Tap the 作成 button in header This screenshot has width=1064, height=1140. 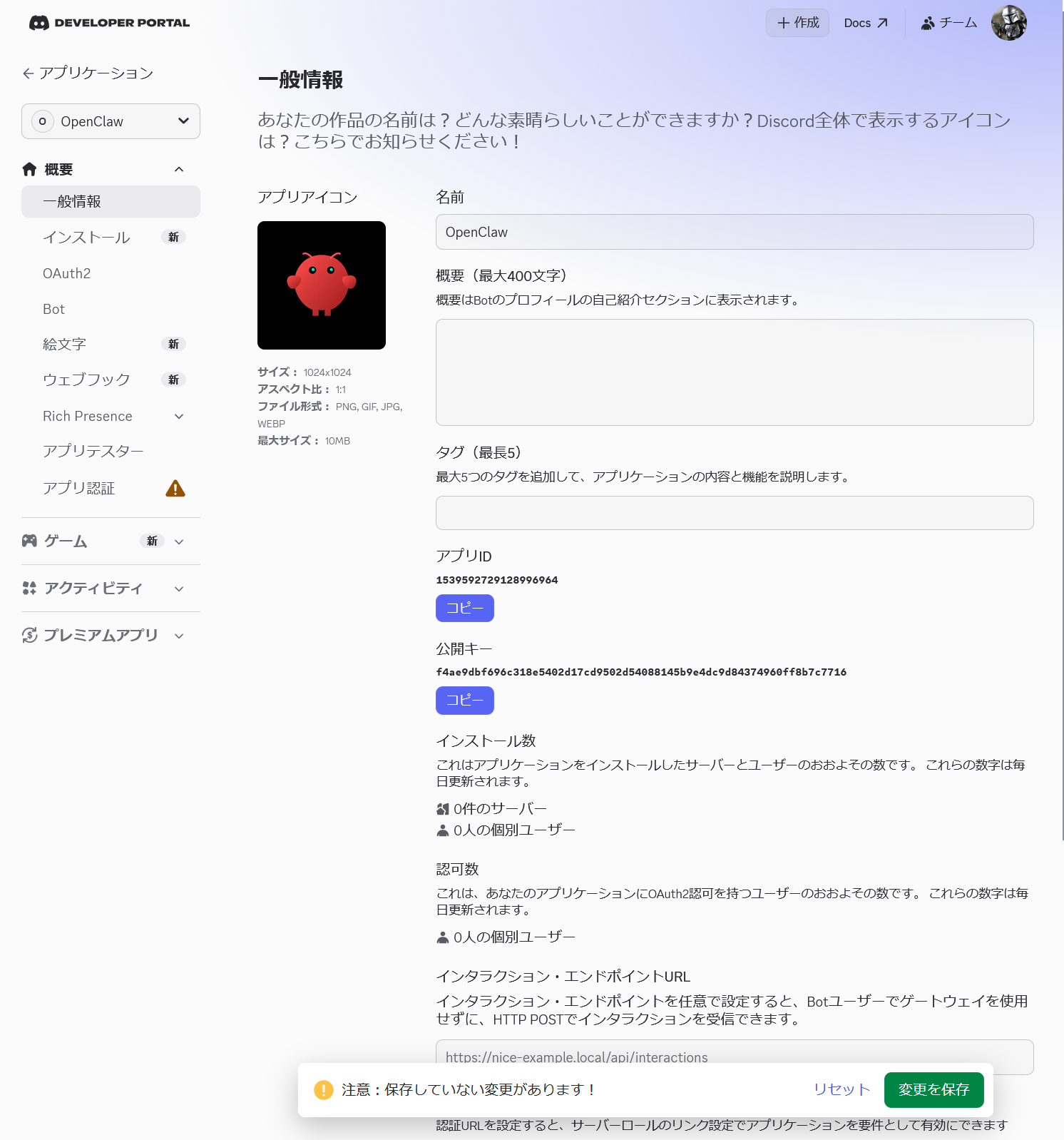coord(797,23)
